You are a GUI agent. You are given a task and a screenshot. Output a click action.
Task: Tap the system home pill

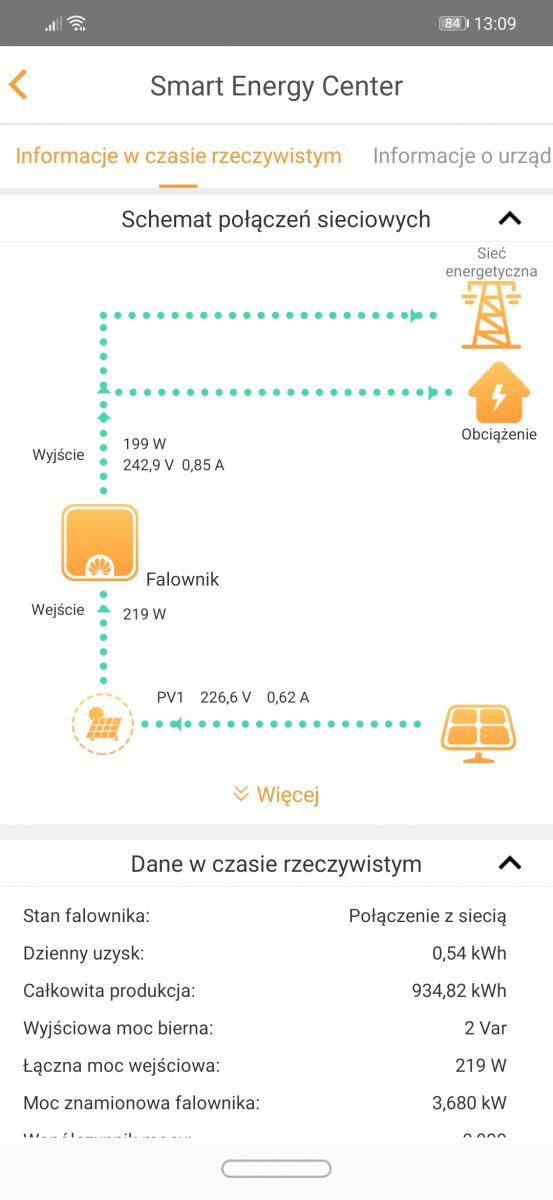click(276, 1168)
